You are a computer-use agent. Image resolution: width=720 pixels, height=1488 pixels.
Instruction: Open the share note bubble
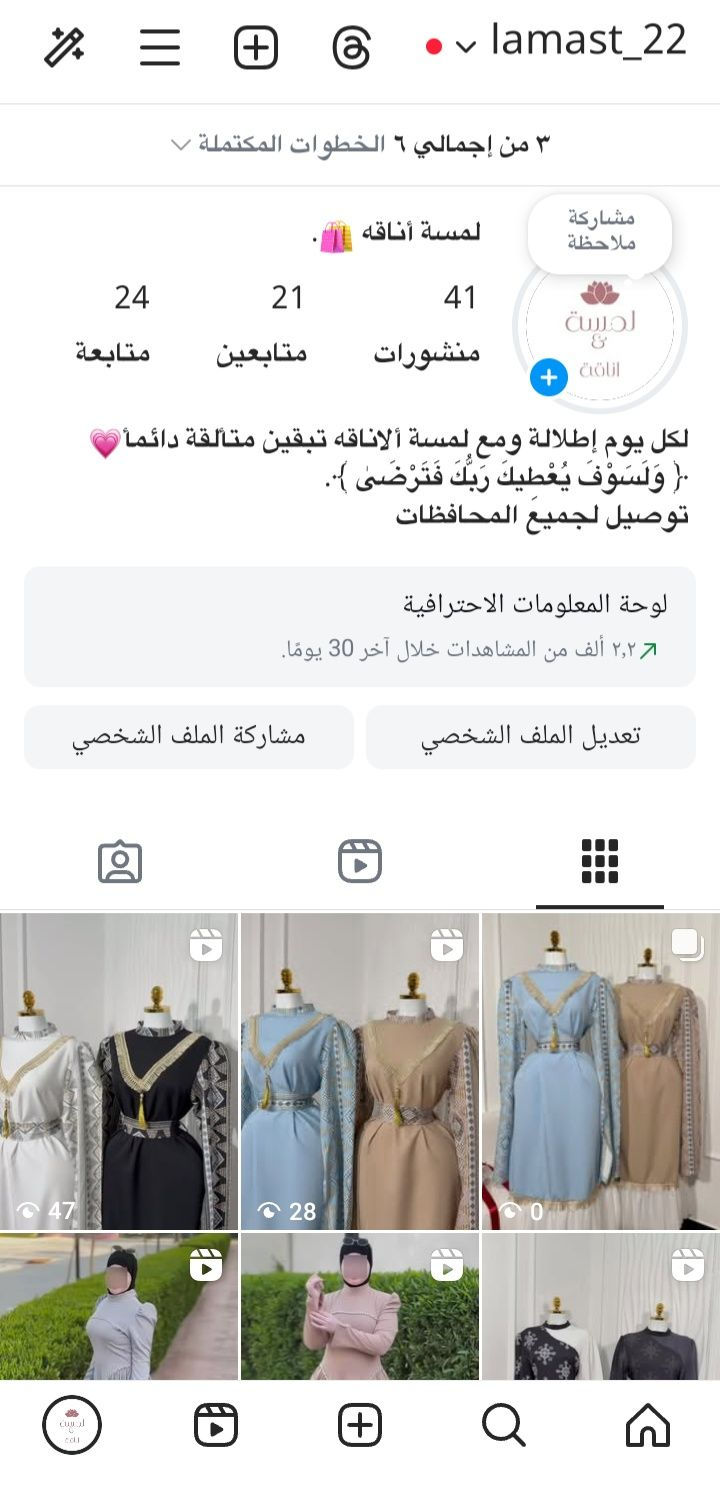(x=600, y=232)
